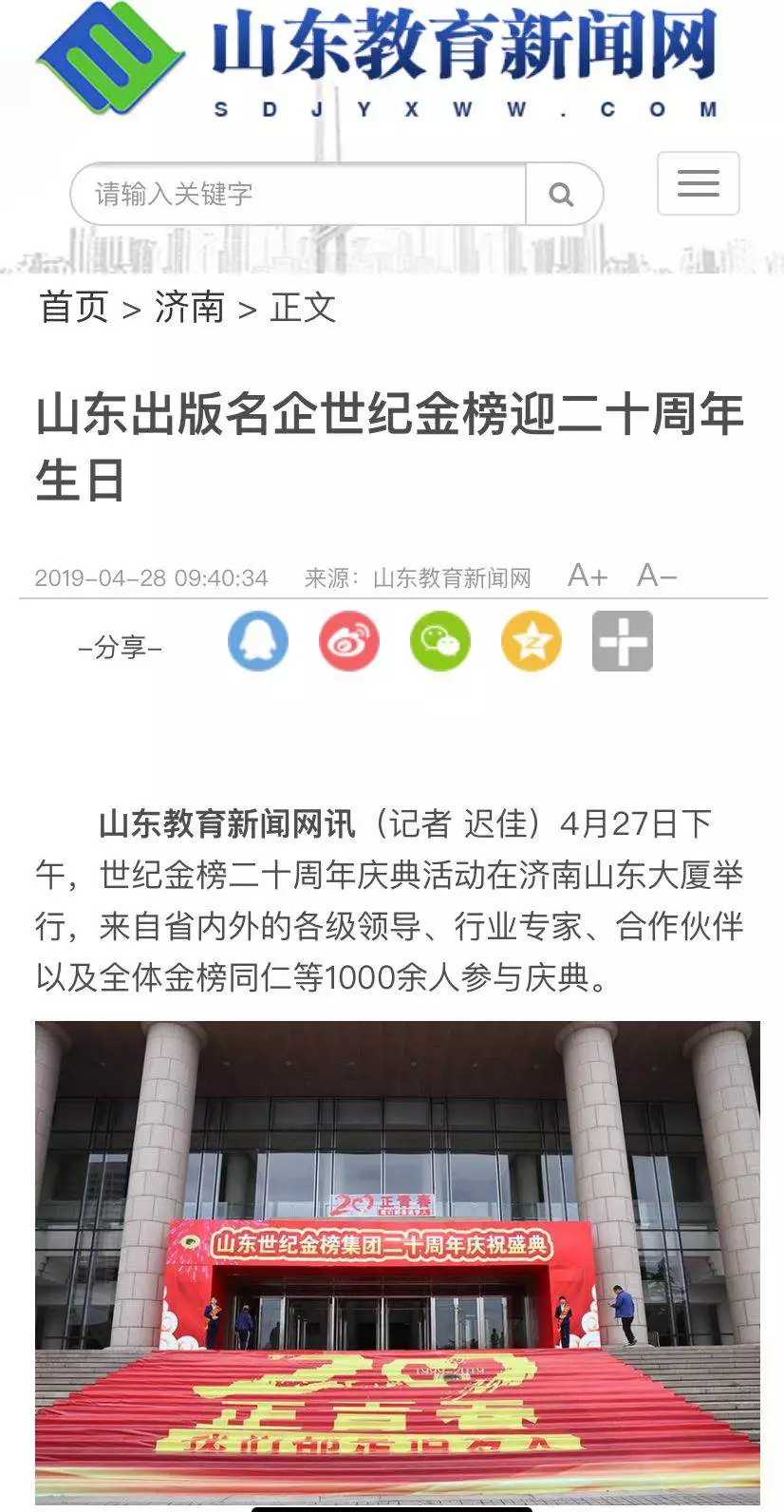Tap the keyword search input field
Screen dimensions: 784x1512
(298, 195)
